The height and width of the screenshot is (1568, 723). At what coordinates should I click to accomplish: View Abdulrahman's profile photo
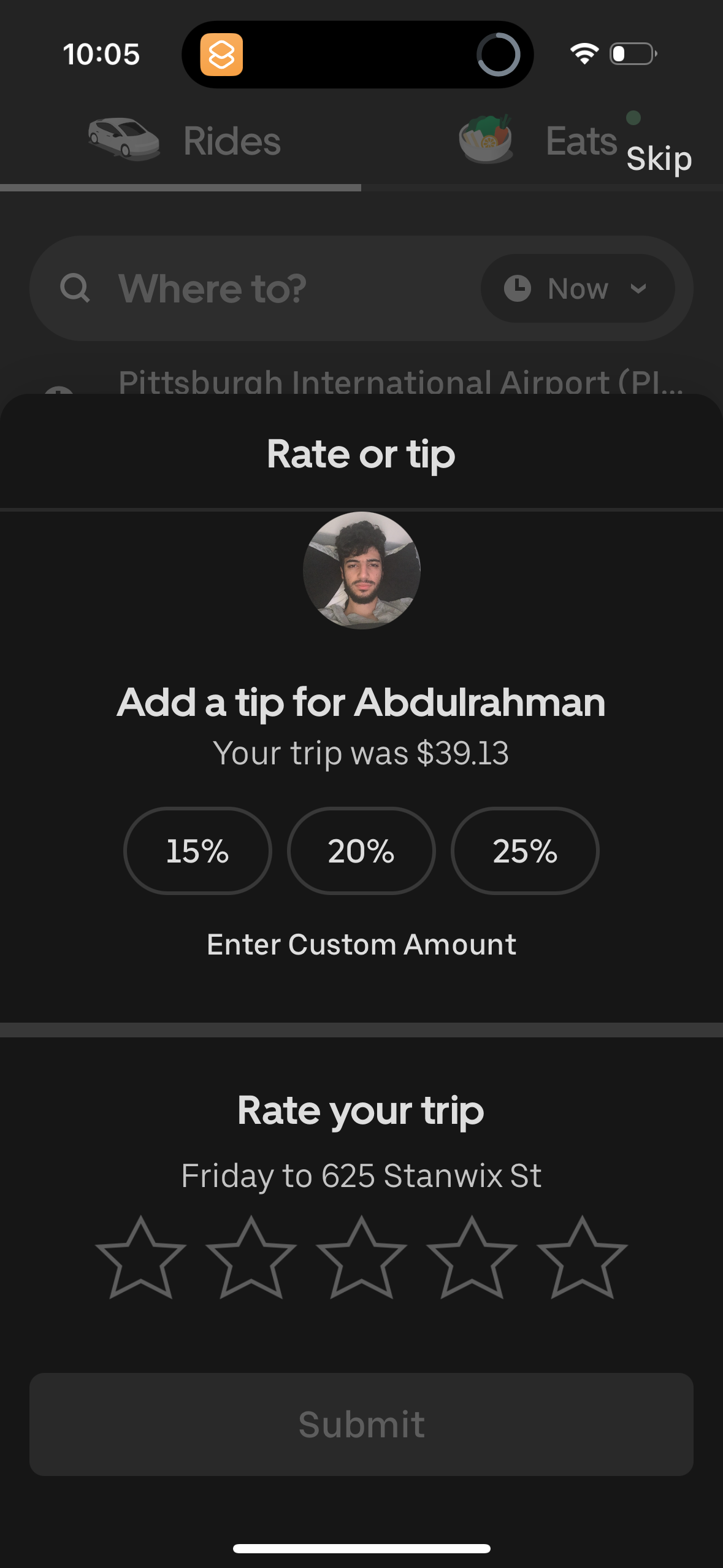coord(361,569)
